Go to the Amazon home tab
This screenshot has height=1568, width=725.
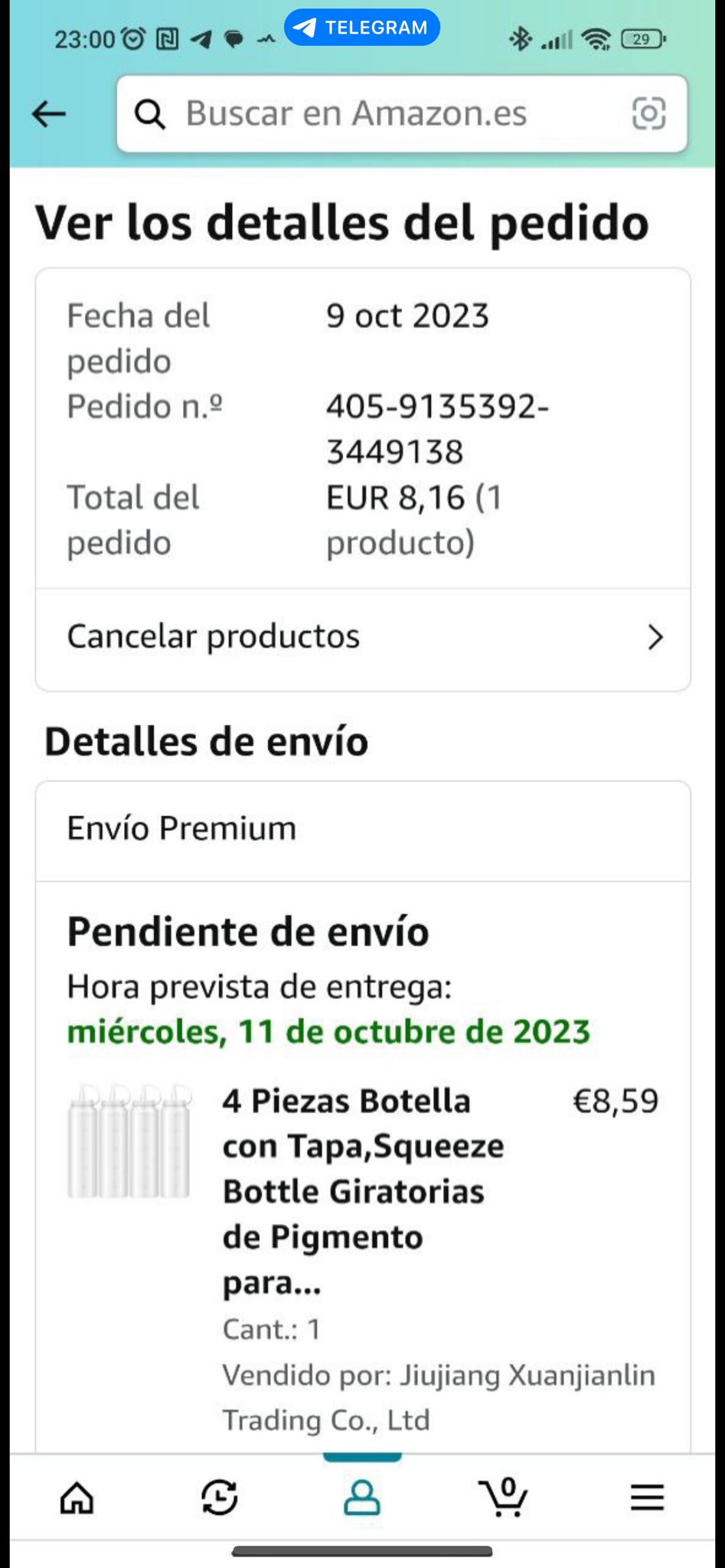(77, 1498)
